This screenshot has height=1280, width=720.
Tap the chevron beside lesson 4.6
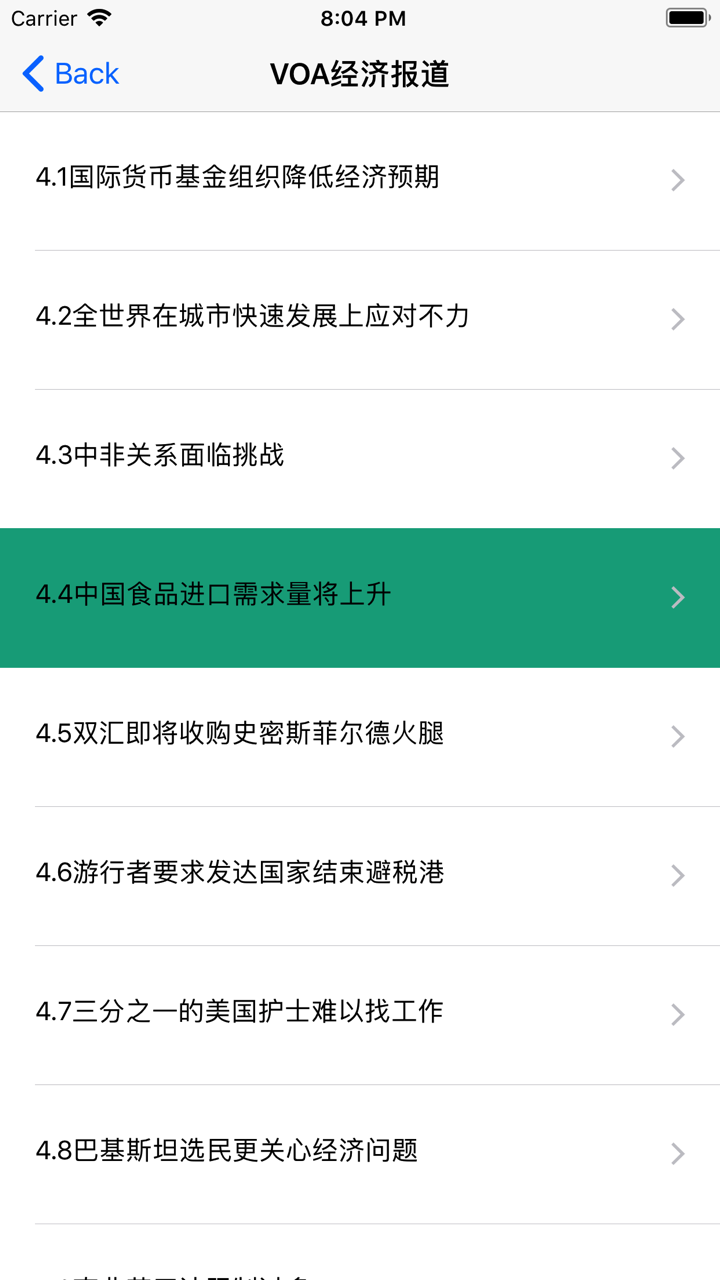click(x=678, y=875)
